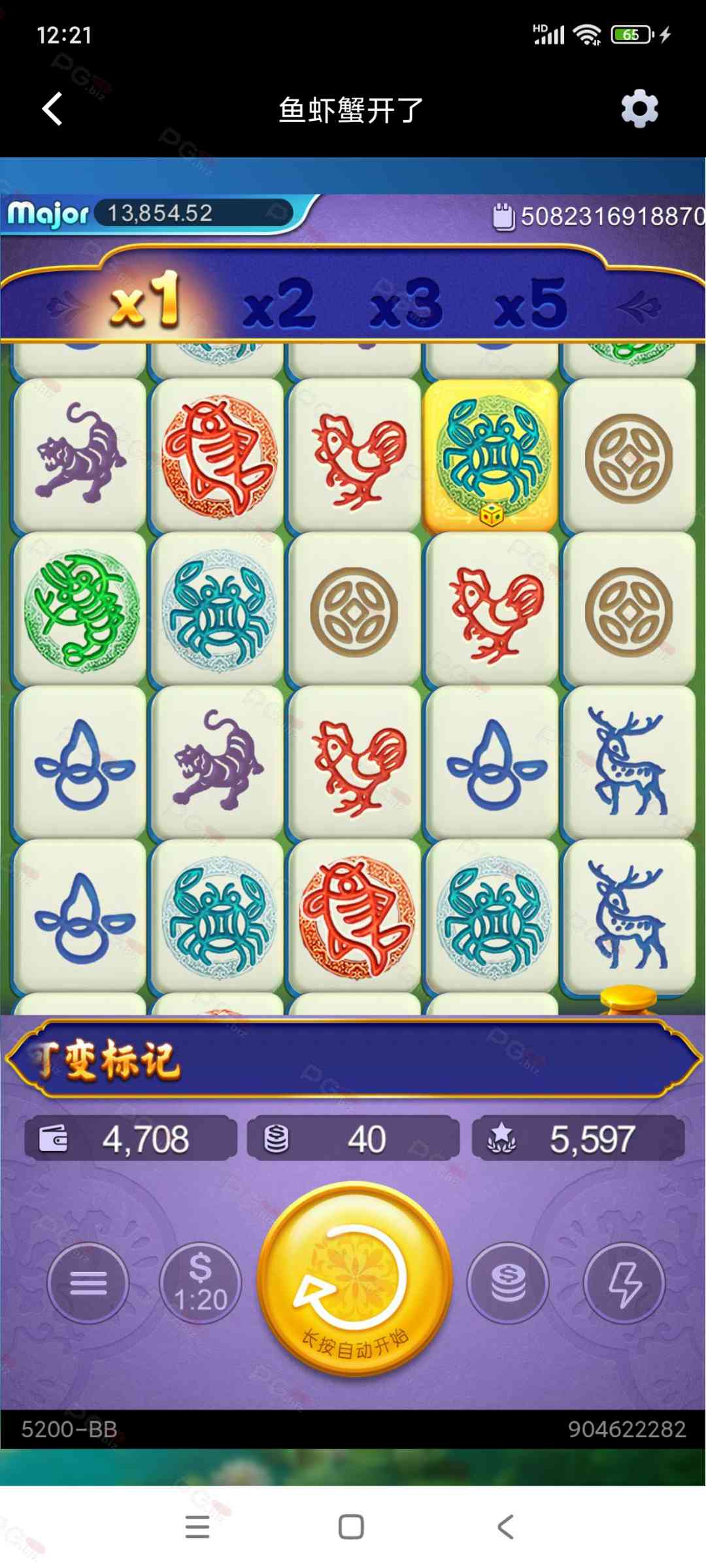
Task: Tap the system home button
Action: click(351, 1527)
